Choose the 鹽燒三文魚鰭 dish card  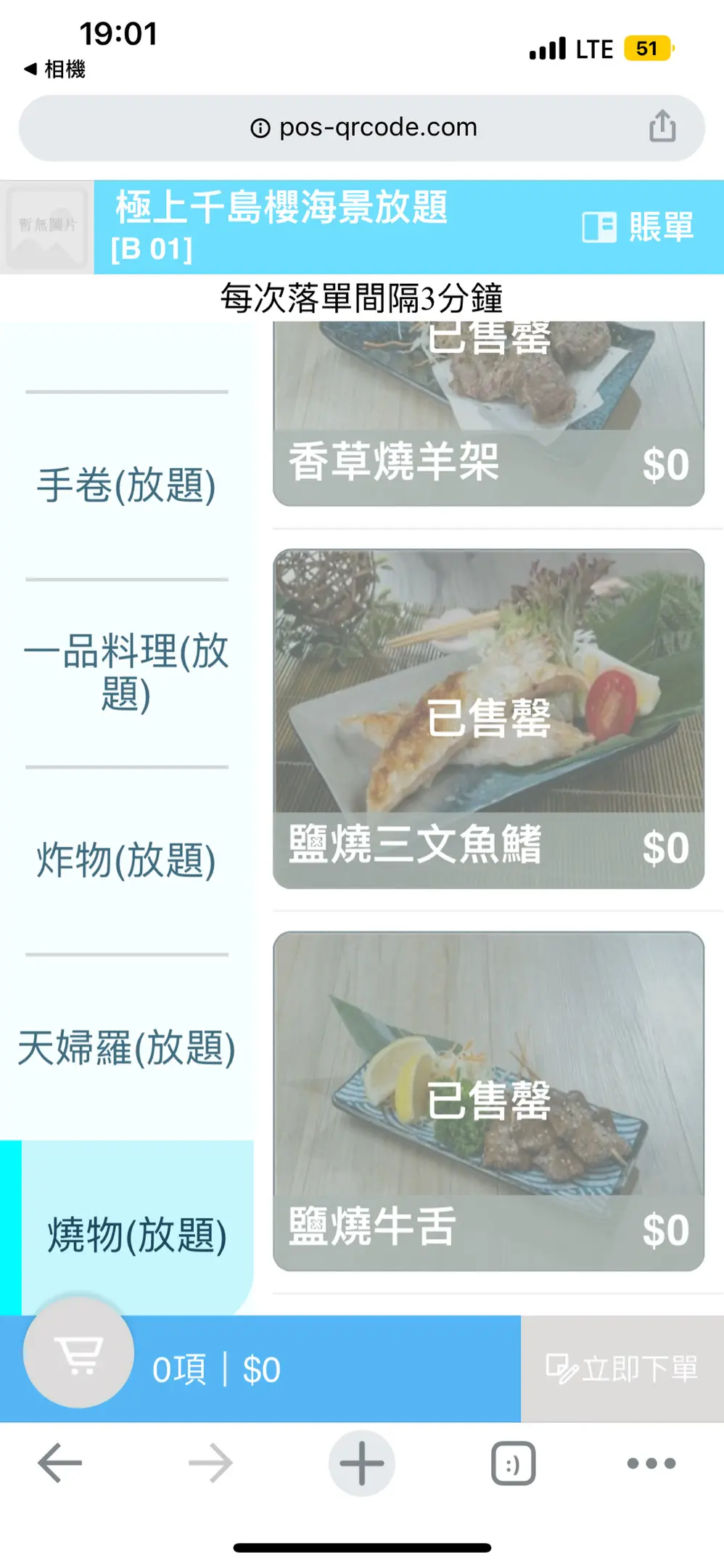(x=488, y=719)
